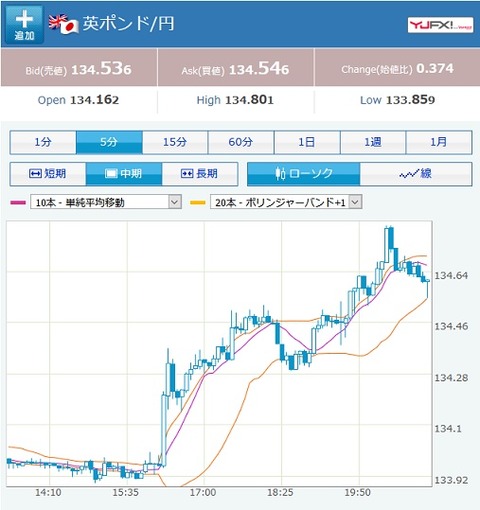Choose the 中期 mid-term range
This screenshot has width=480, height=510.
124,174
